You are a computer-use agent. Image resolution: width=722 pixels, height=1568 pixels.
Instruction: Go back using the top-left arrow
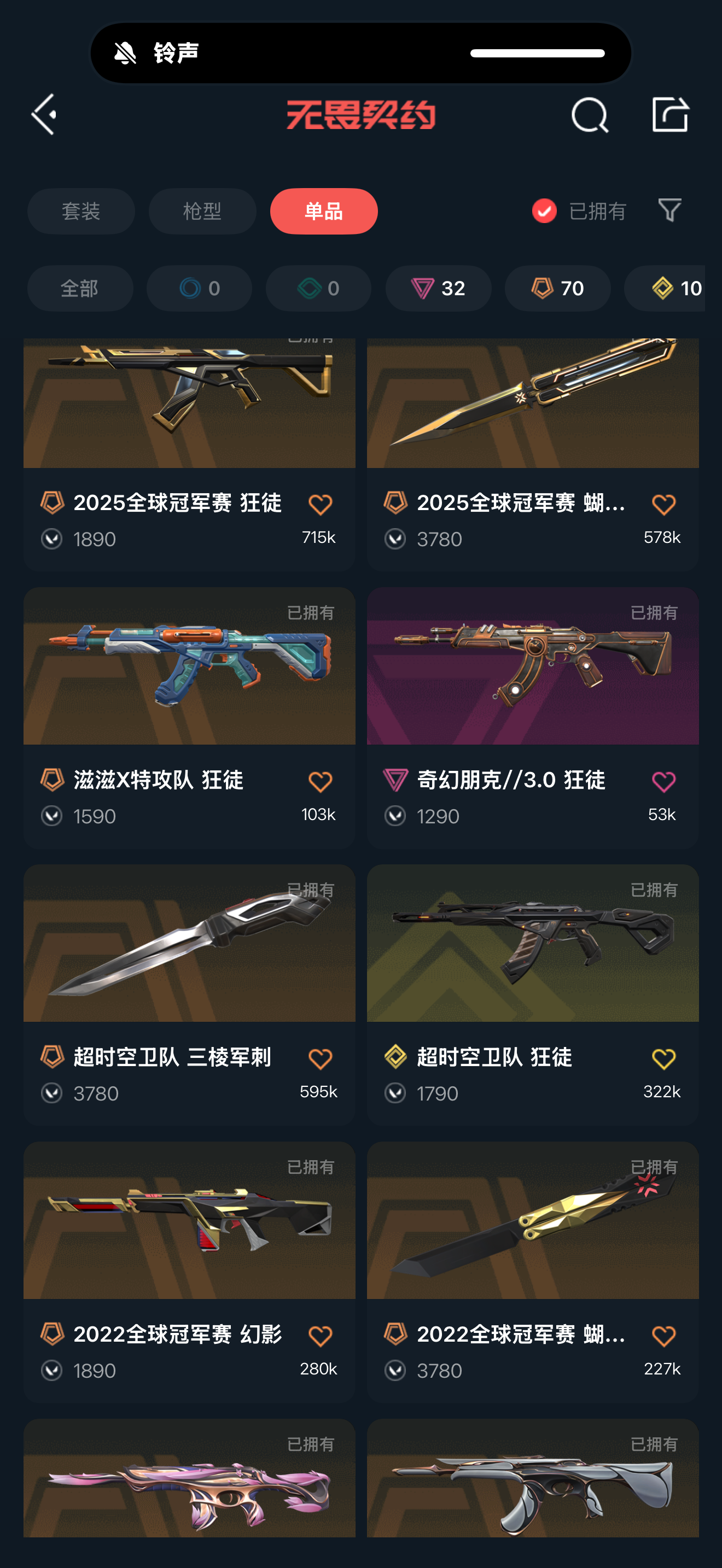(x=44, y=114)
